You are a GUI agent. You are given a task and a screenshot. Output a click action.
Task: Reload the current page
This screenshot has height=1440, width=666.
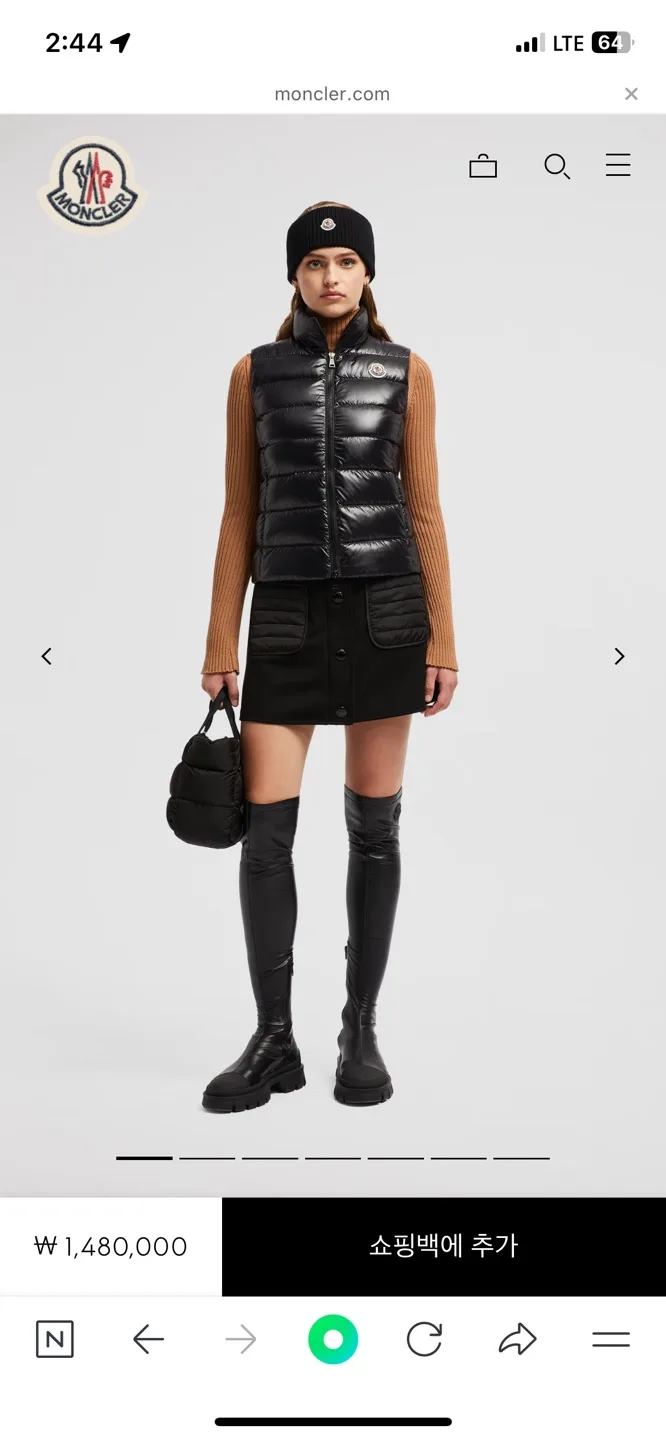[424, 1339]
